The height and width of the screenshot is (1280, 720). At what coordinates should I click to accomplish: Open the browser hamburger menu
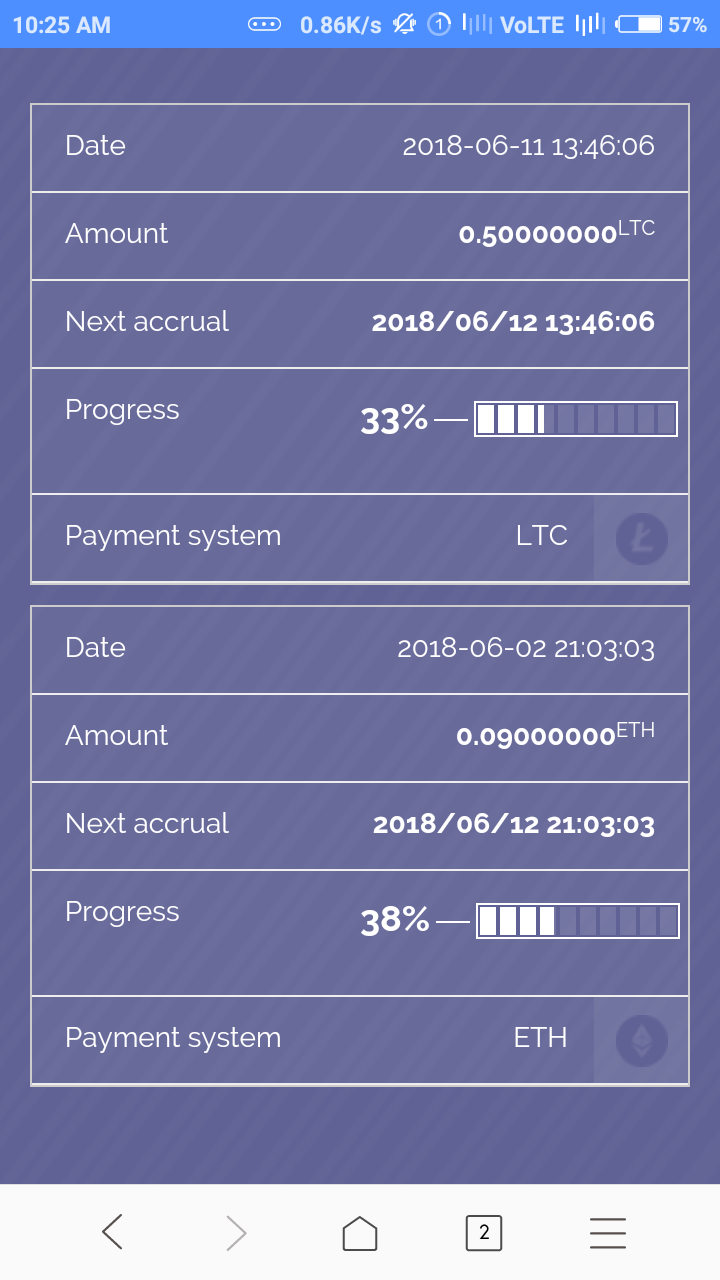pyautogui.click(x=607, y=1233)
